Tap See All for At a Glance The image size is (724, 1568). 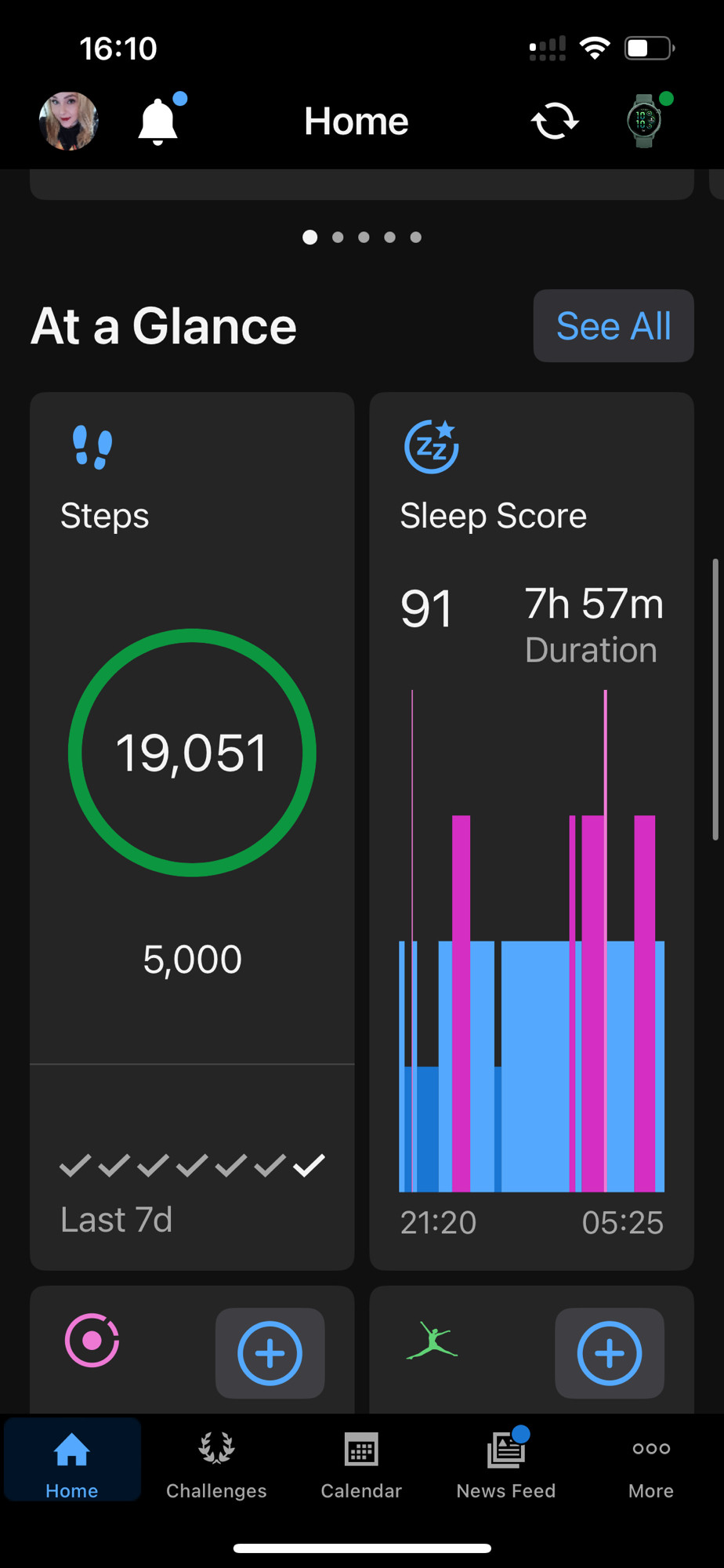(614, 326)
